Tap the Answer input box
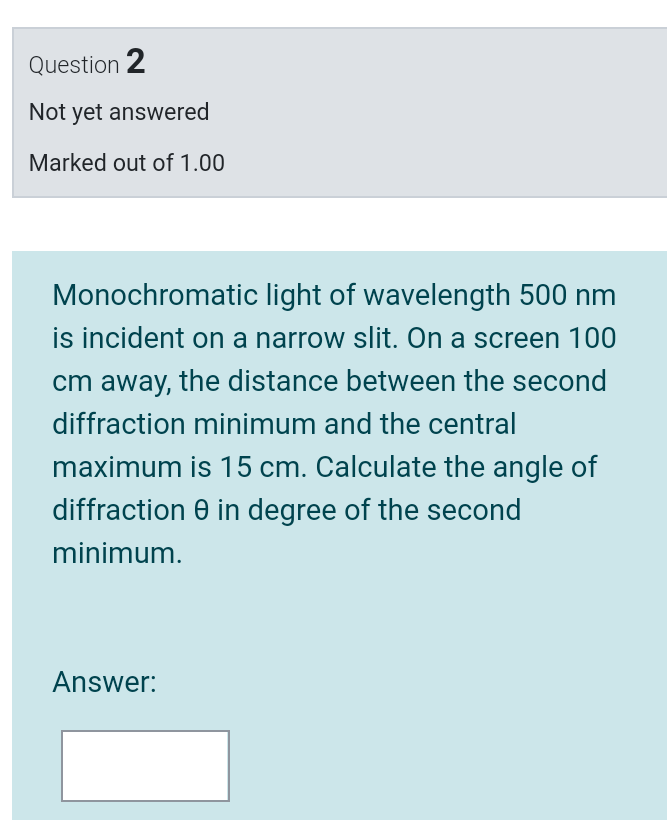Screen dimensions: 667x820 pyautogui.click(x=145, y=765)
